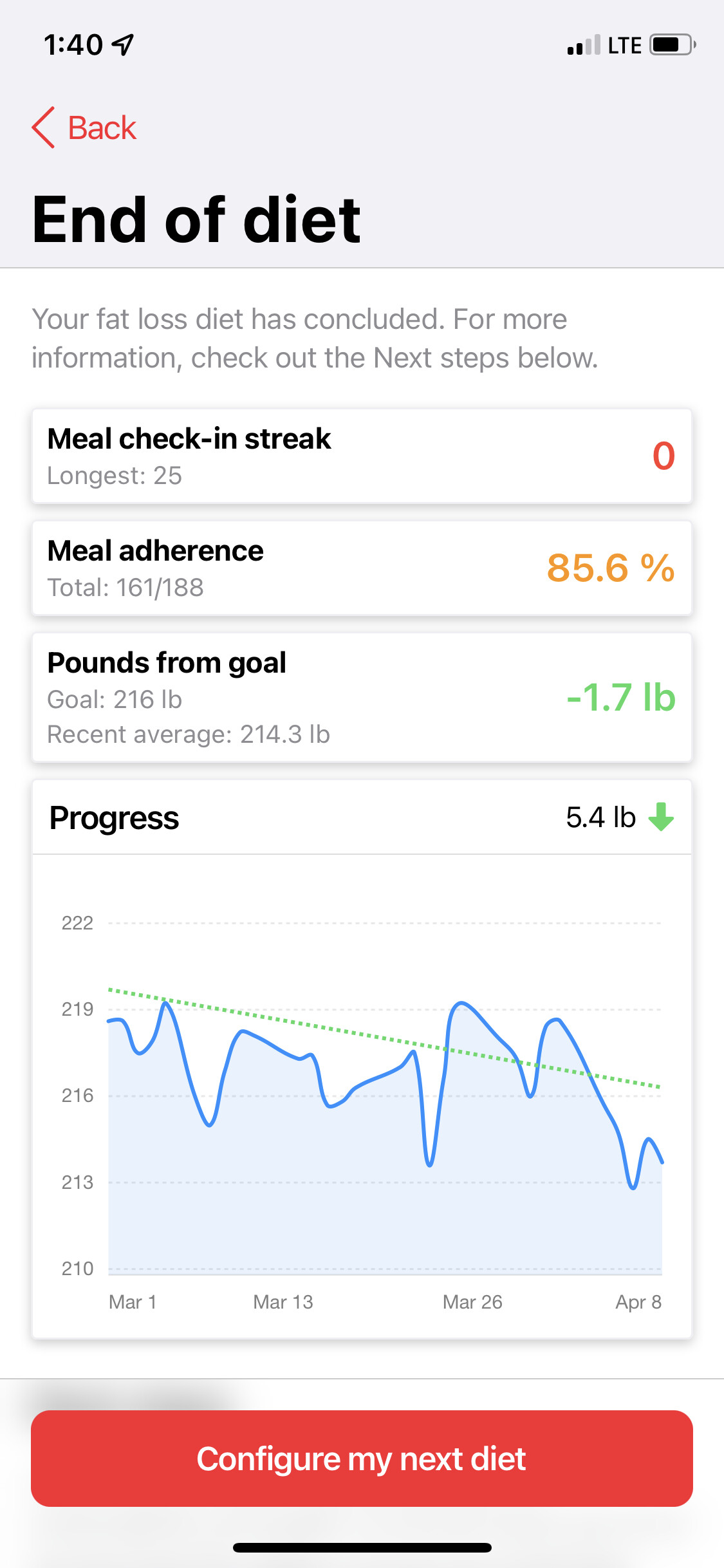Open the Pounds from goal card
Image resolution: width=724 pixels, height=1568 pixels.
[x=362, y=698]
